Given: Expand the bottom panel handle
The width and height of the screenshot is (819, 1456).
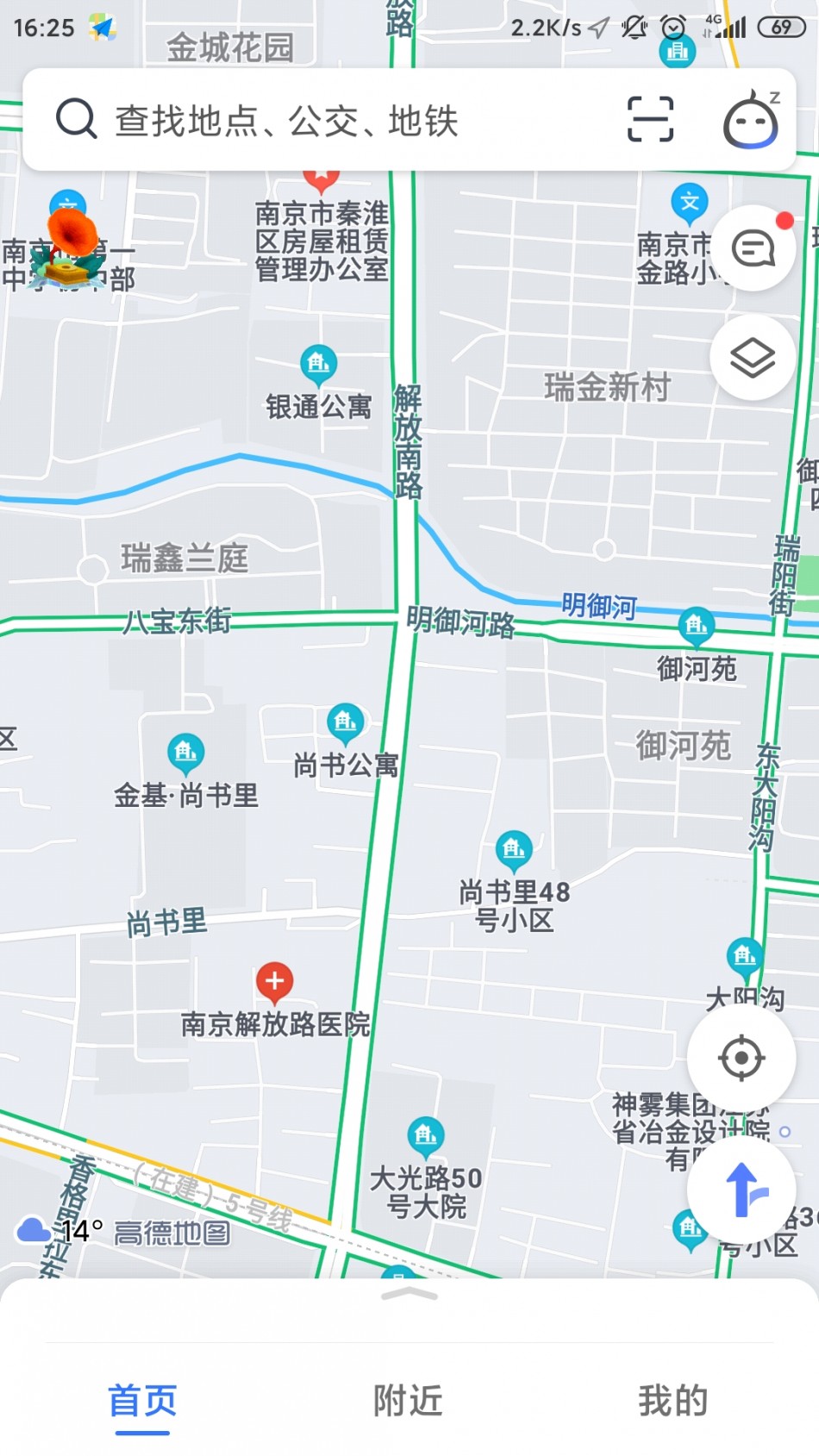Looking at the screenshot, I should pyautogui.click(x=409, y=1294).
